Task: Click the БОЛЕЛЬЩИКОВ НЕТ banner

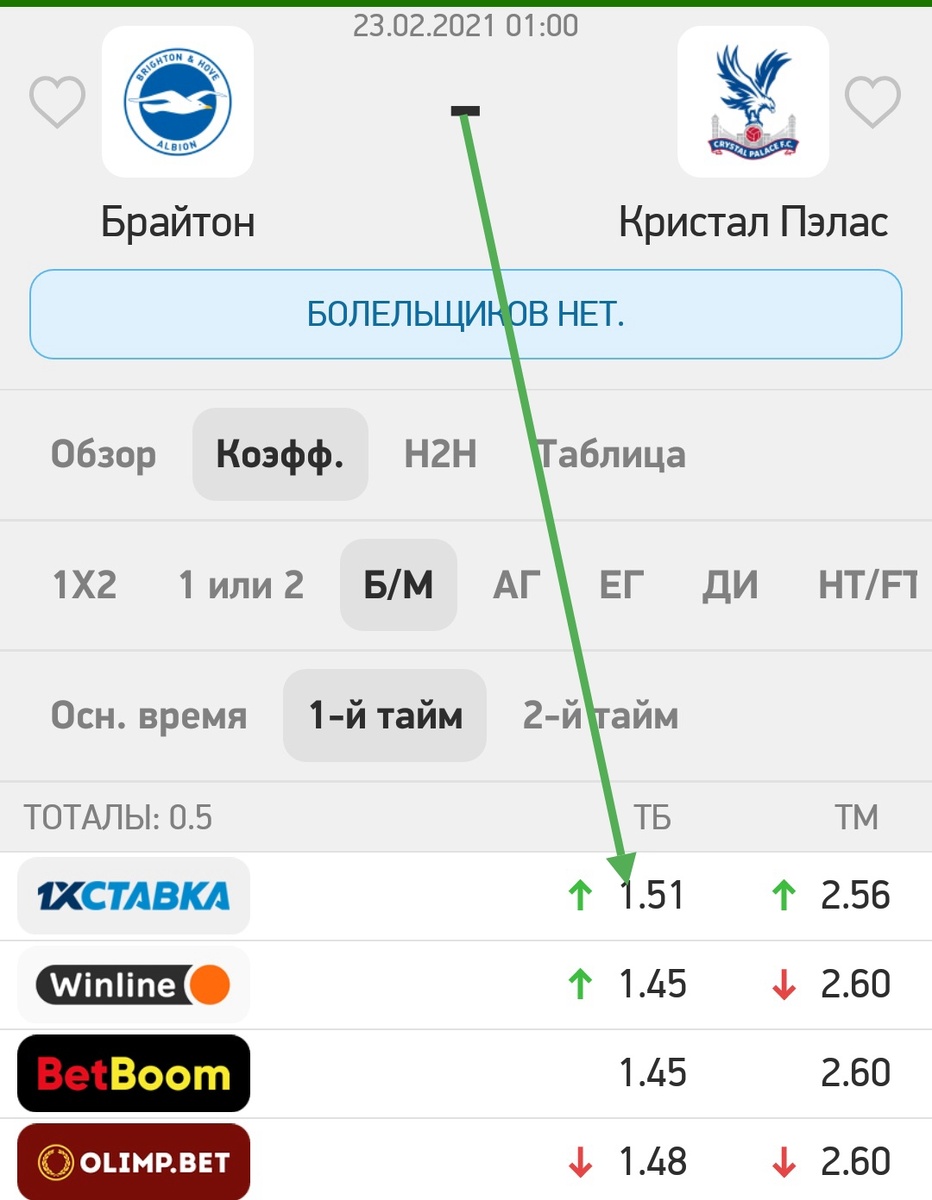Action: point(466,313)
